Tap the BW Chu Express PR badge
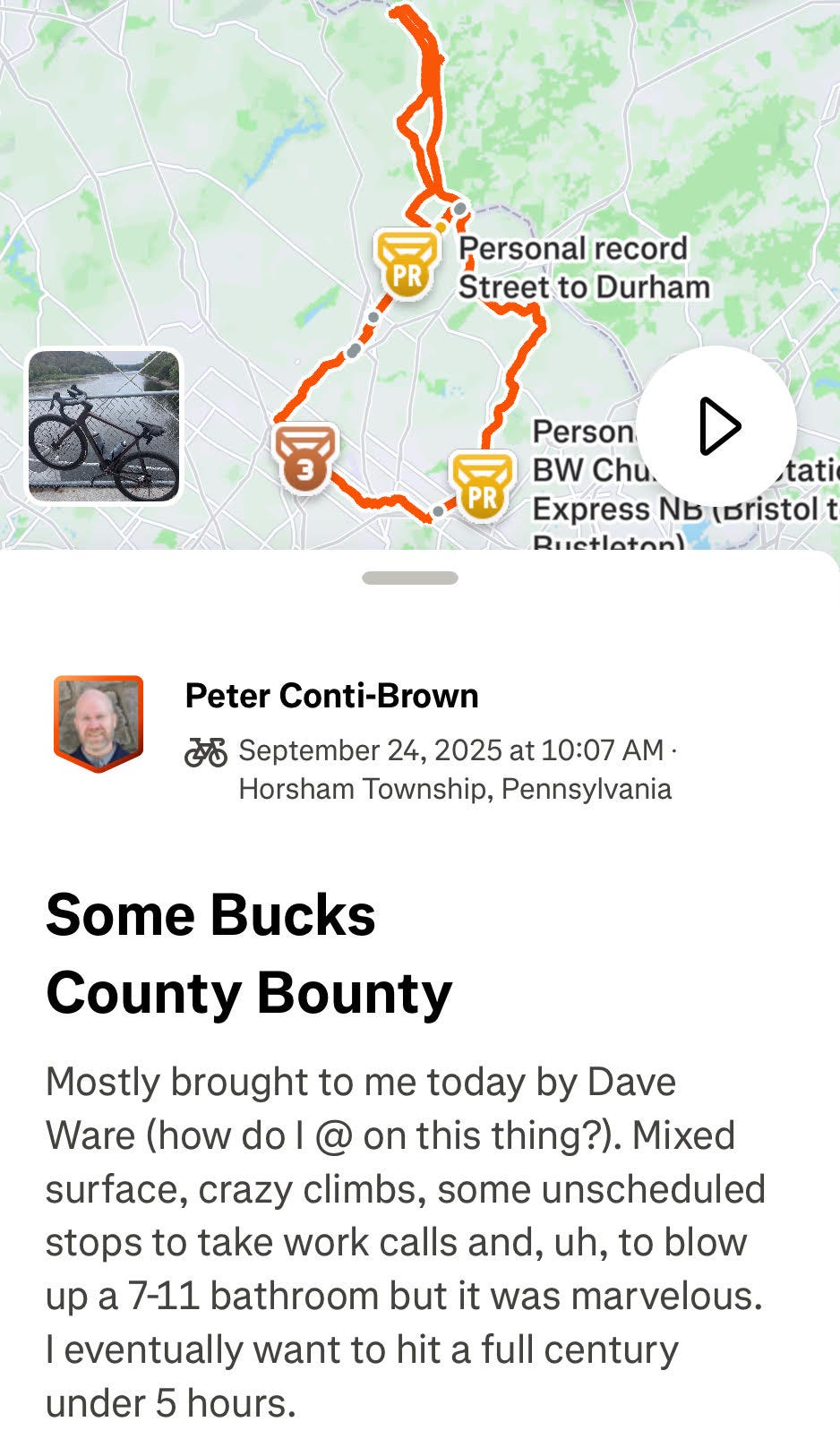The height and width of the screenshot is (1456, 840). (x=483, y=486)
